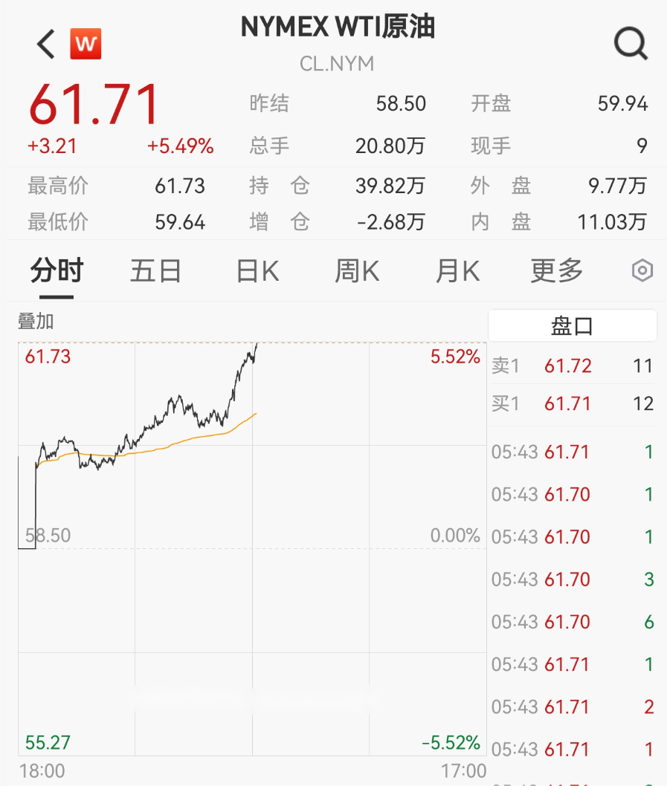Open the 更多 chart options

click(556, 270)
